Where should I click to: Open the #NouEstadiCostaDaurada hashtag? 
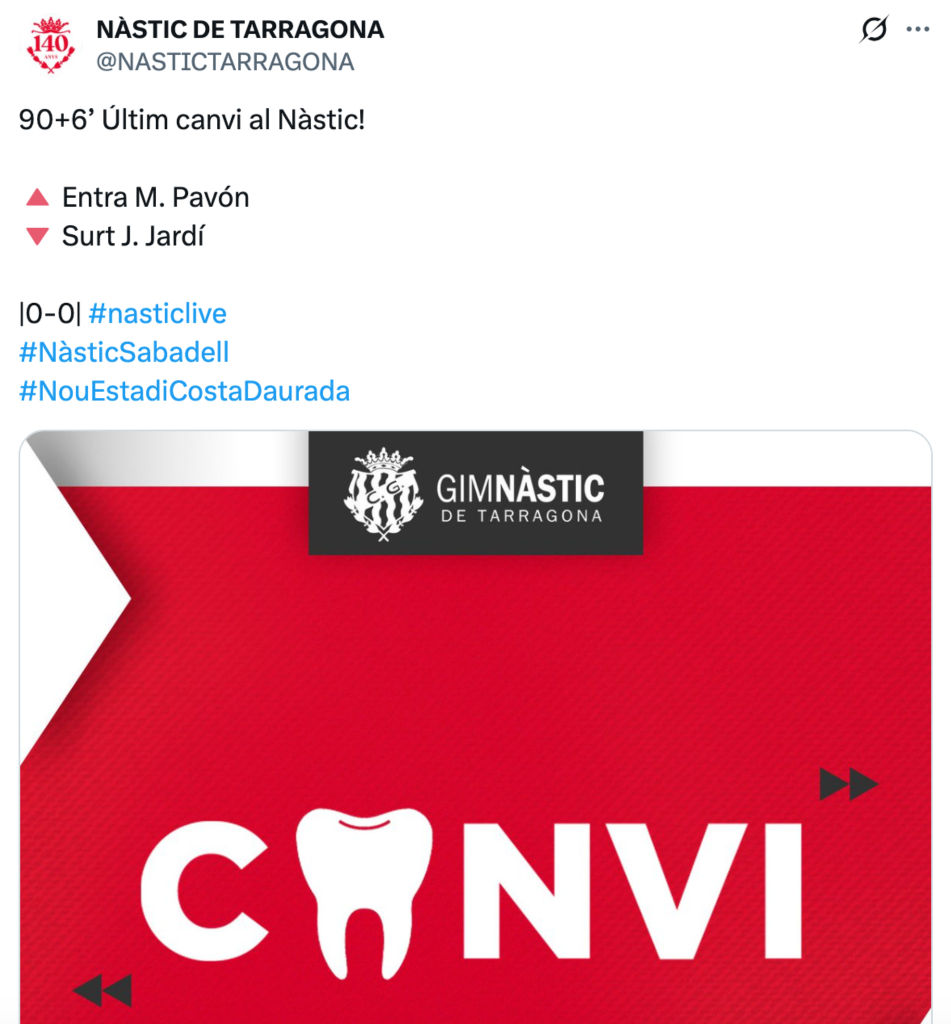tap(184, 391)
